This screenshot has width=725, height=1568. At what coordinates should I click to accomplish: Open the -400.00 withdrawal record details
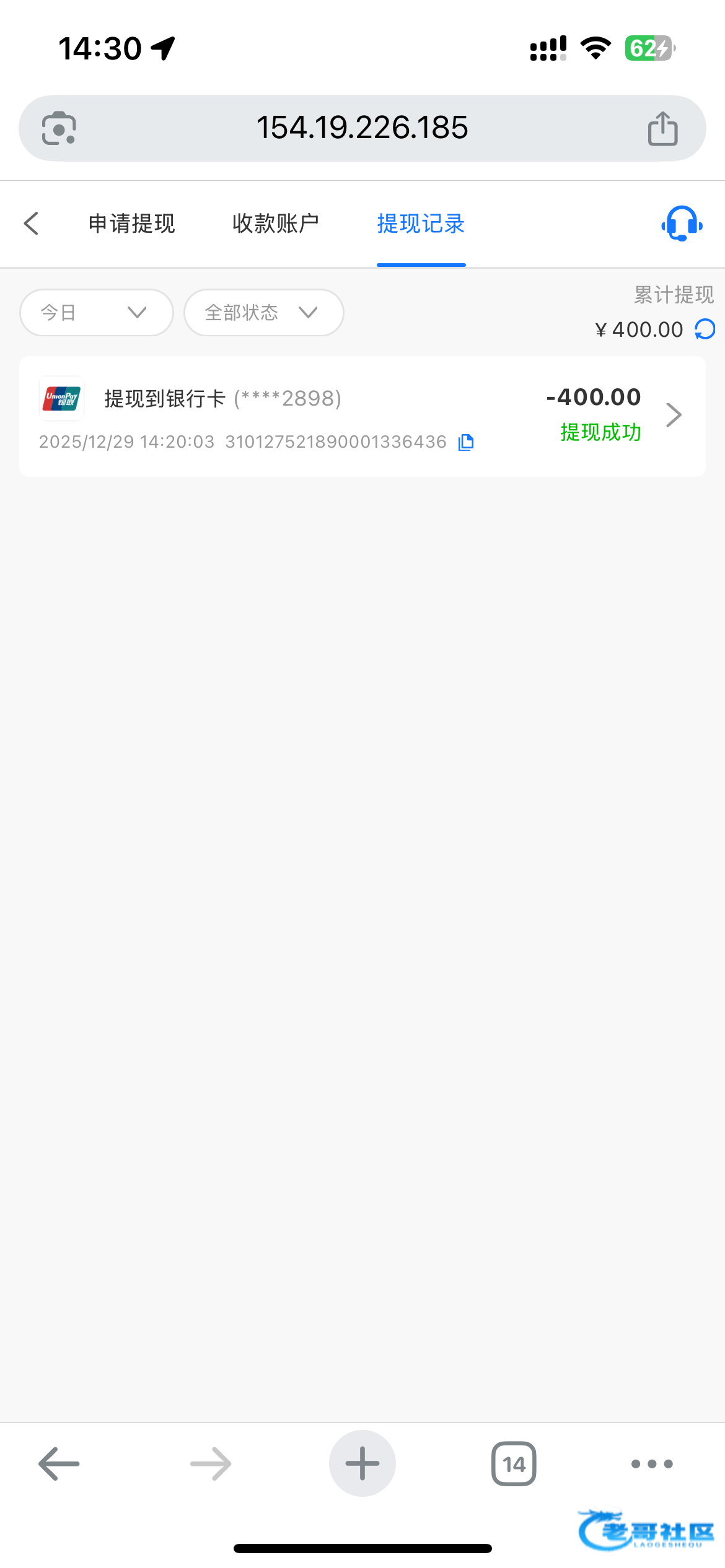click(x=673, y=415)
